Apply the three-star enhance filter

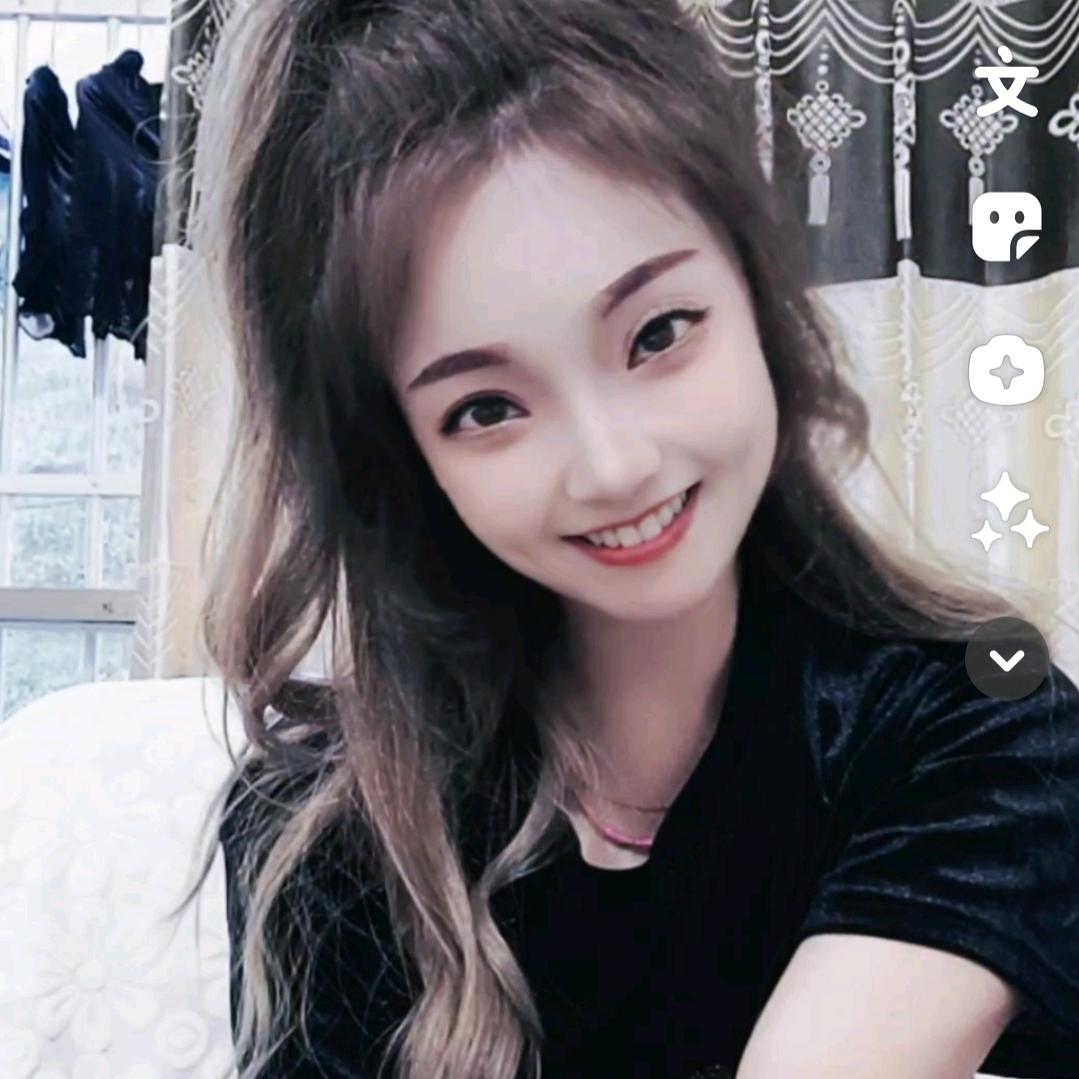coord(1008,513)
